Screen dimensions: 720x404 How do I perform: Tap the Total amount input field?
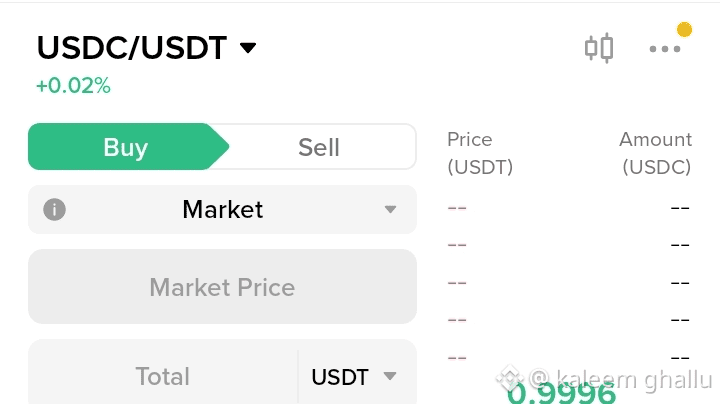[162, 376]
